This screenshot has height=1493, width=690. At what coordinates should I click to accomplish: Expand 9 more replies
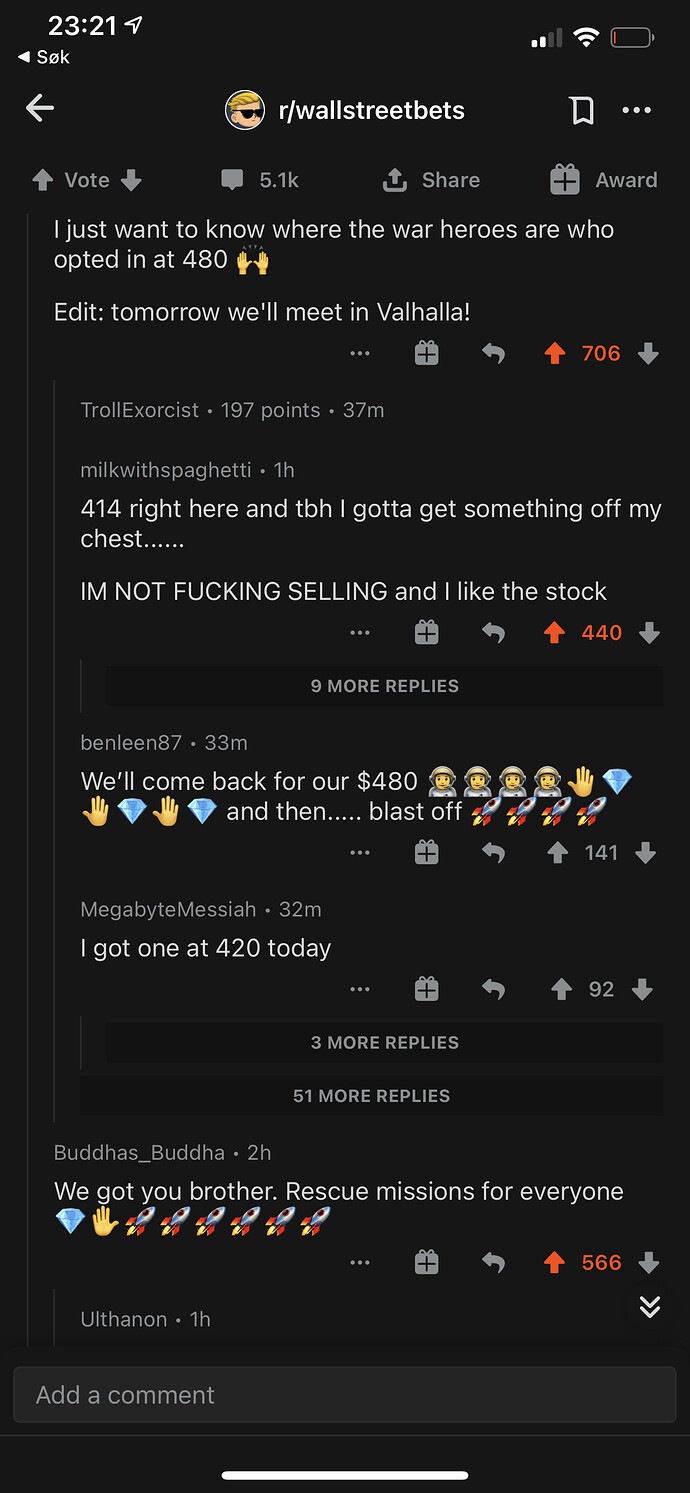pyautogui.click(x=384, y=686)
